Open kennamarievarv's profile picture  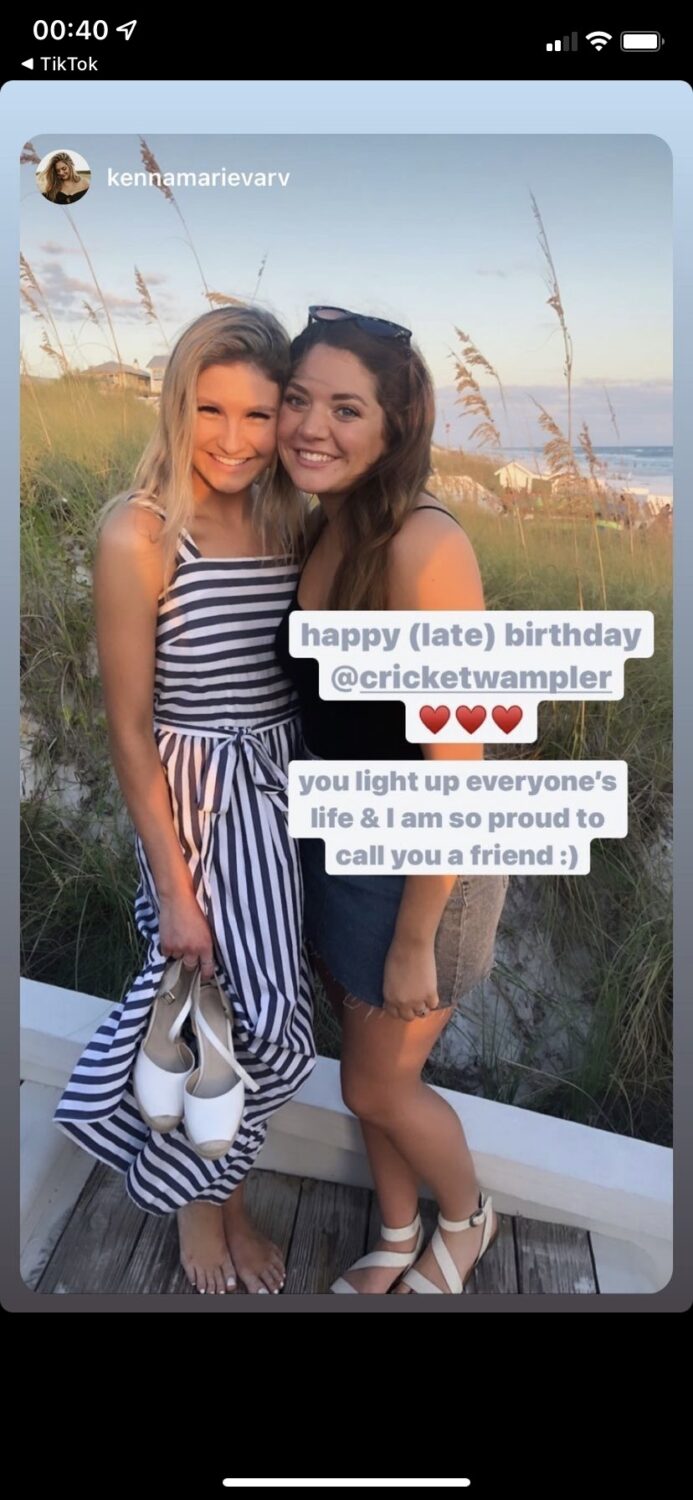63,177
